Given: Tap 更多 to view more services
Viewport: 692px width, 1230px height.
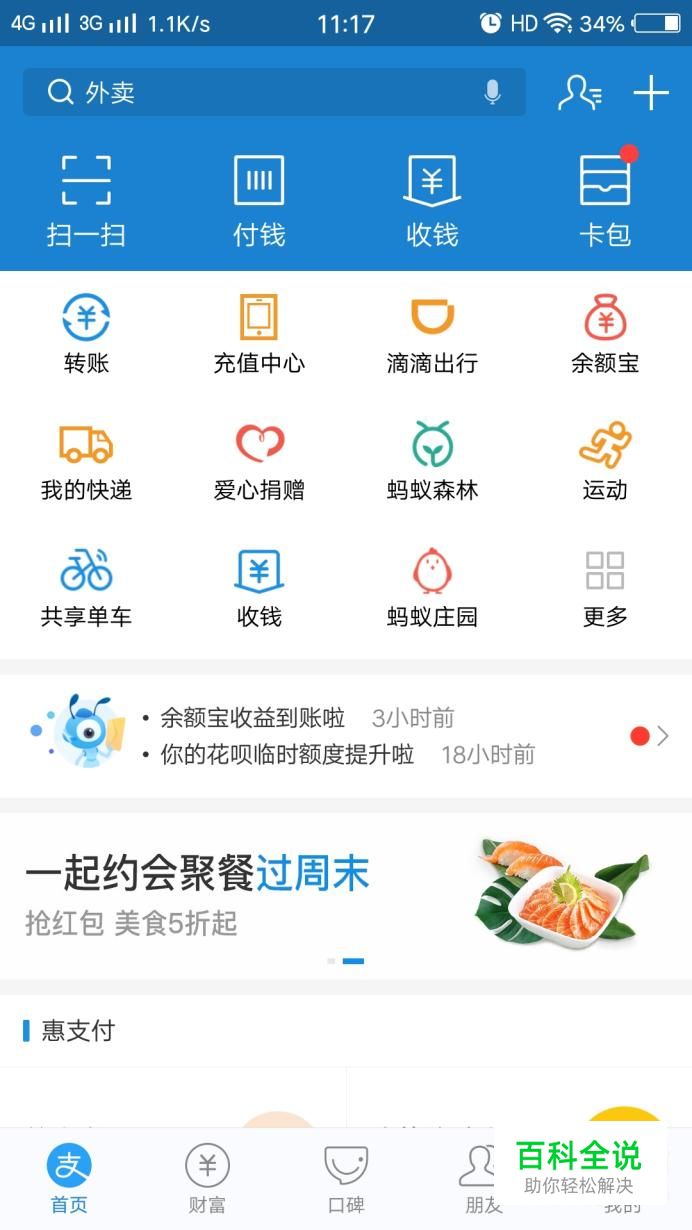Looking at the screenshot, I should click(x=605, y=588).
